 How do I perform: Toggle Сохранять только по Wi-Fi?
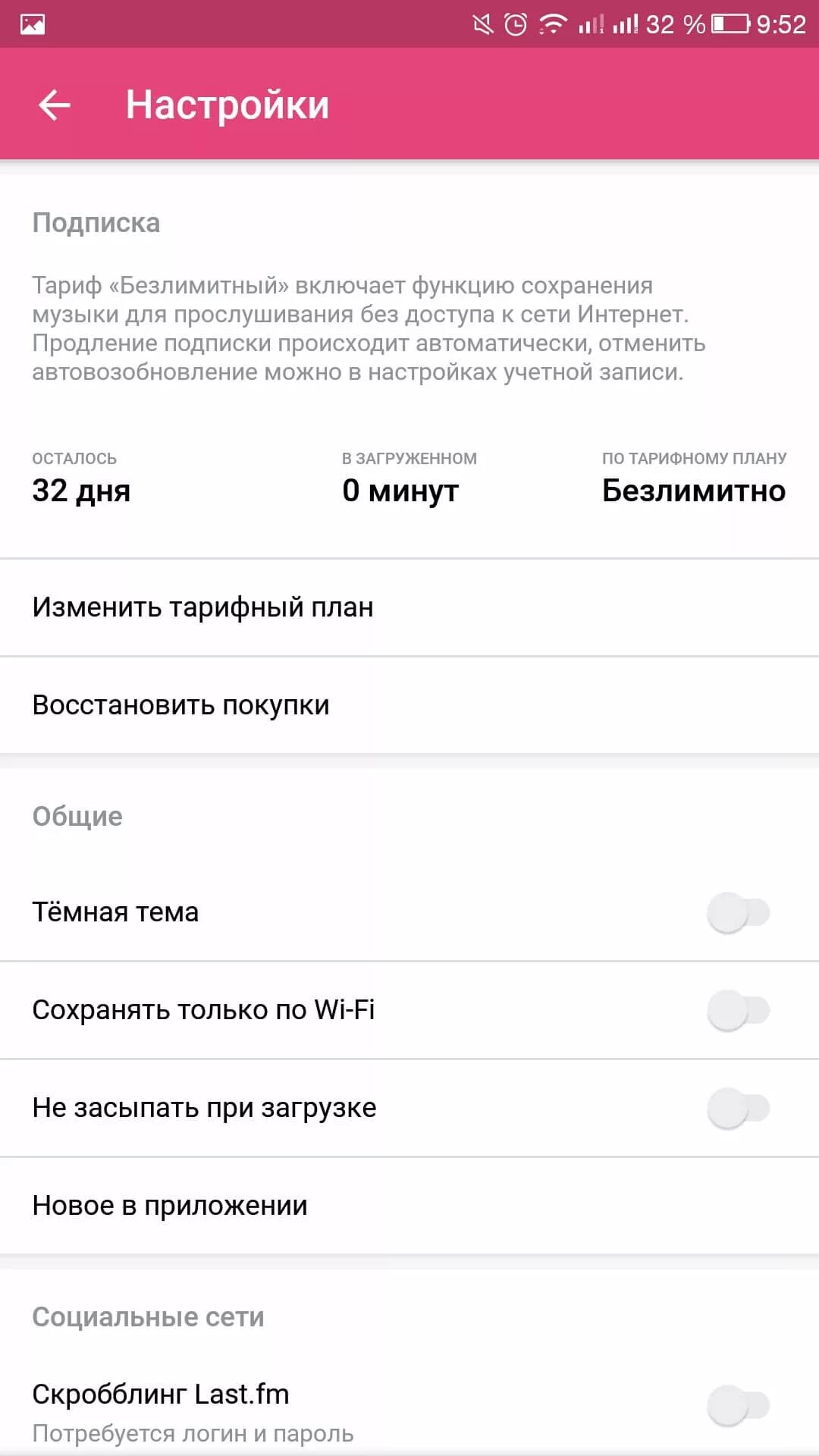coord(738,1010)
